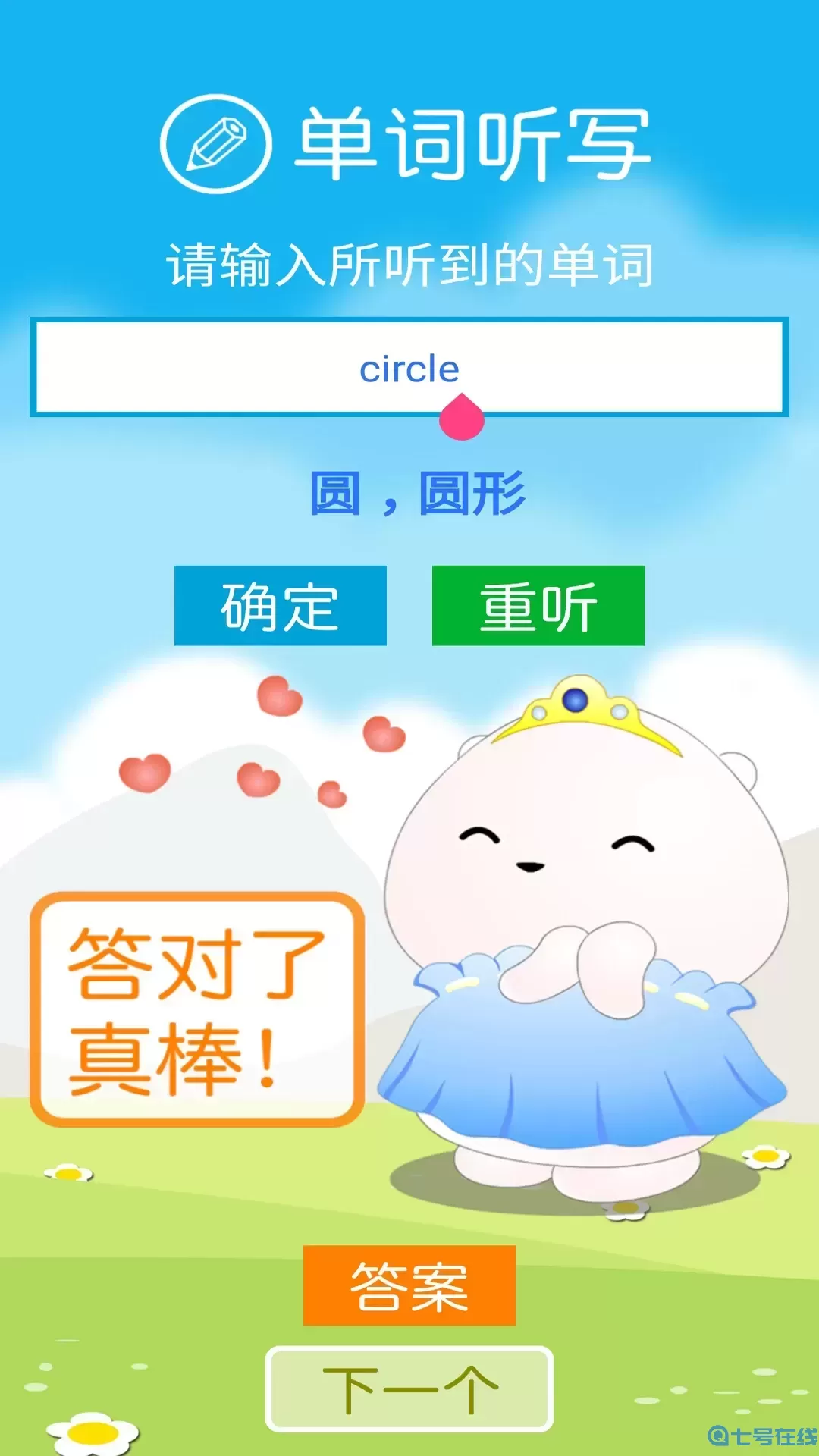Tap the 圆，圆形 translation text
Viewport: 819px width, 1456px height.
point(419,493)
